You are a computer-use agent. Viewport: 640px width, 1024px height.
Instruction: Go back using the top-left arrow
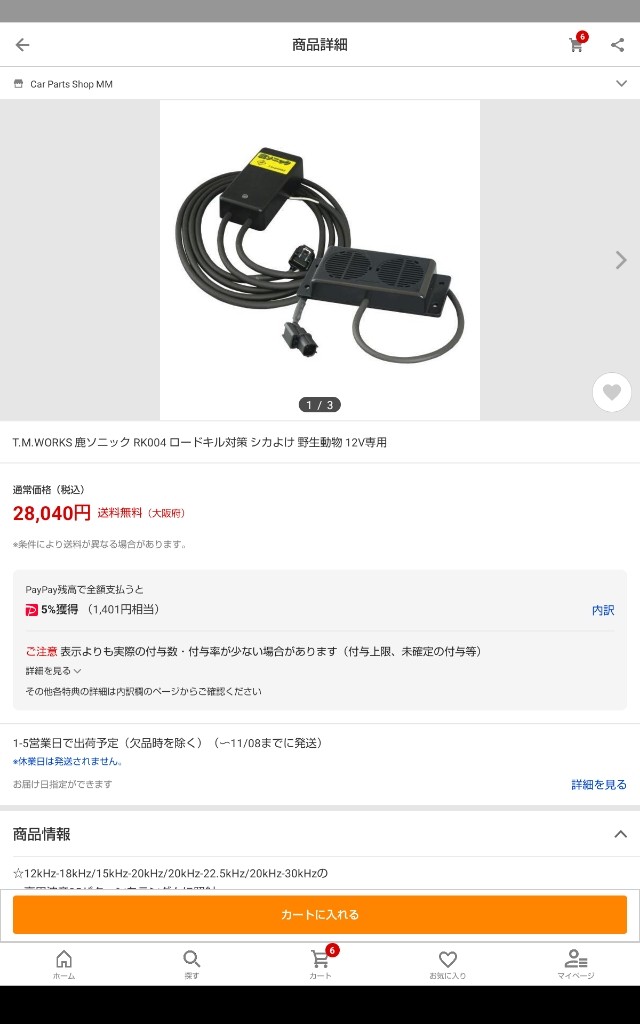22,44
